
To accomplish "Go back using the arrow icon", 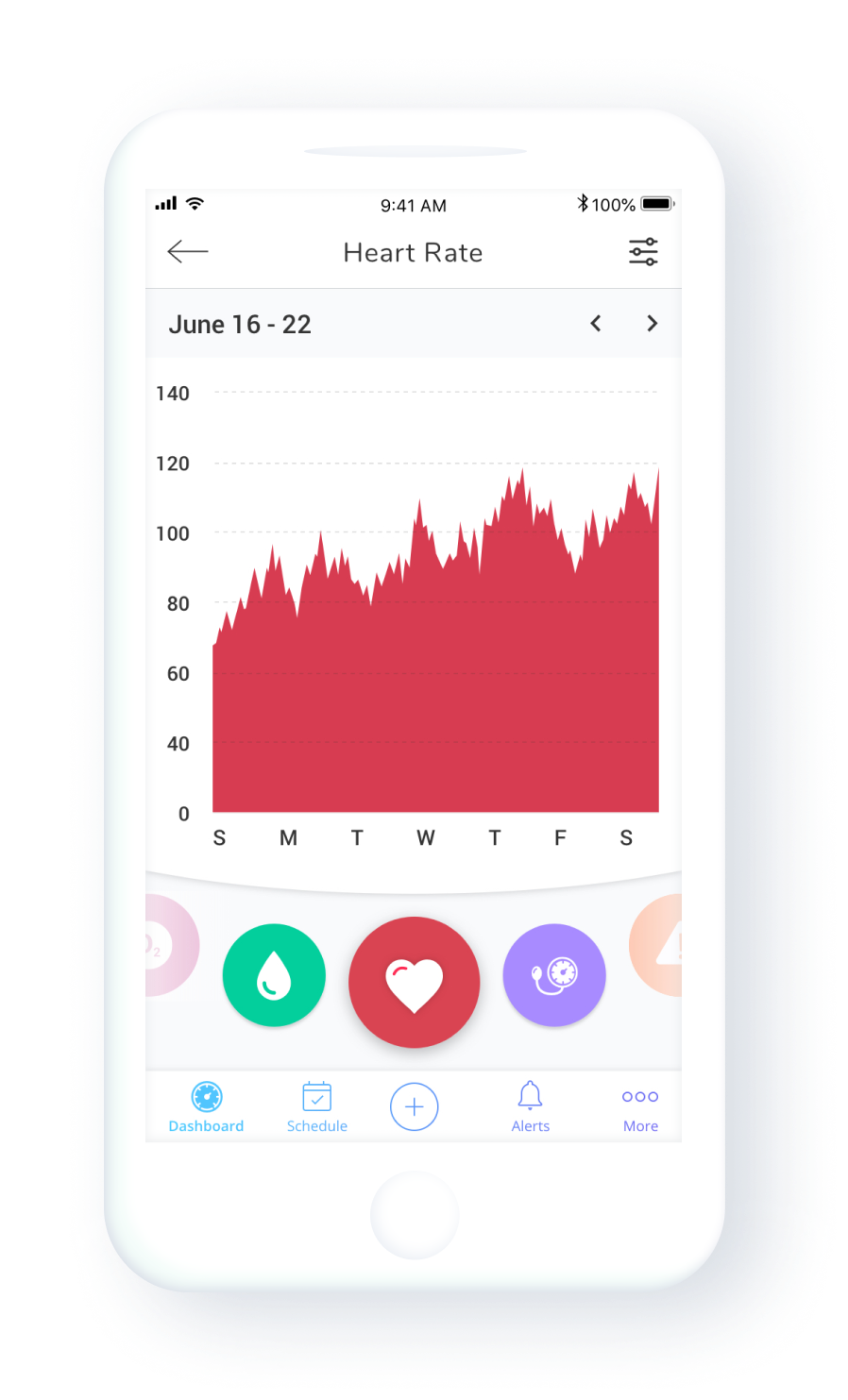I will pos(187,251).
